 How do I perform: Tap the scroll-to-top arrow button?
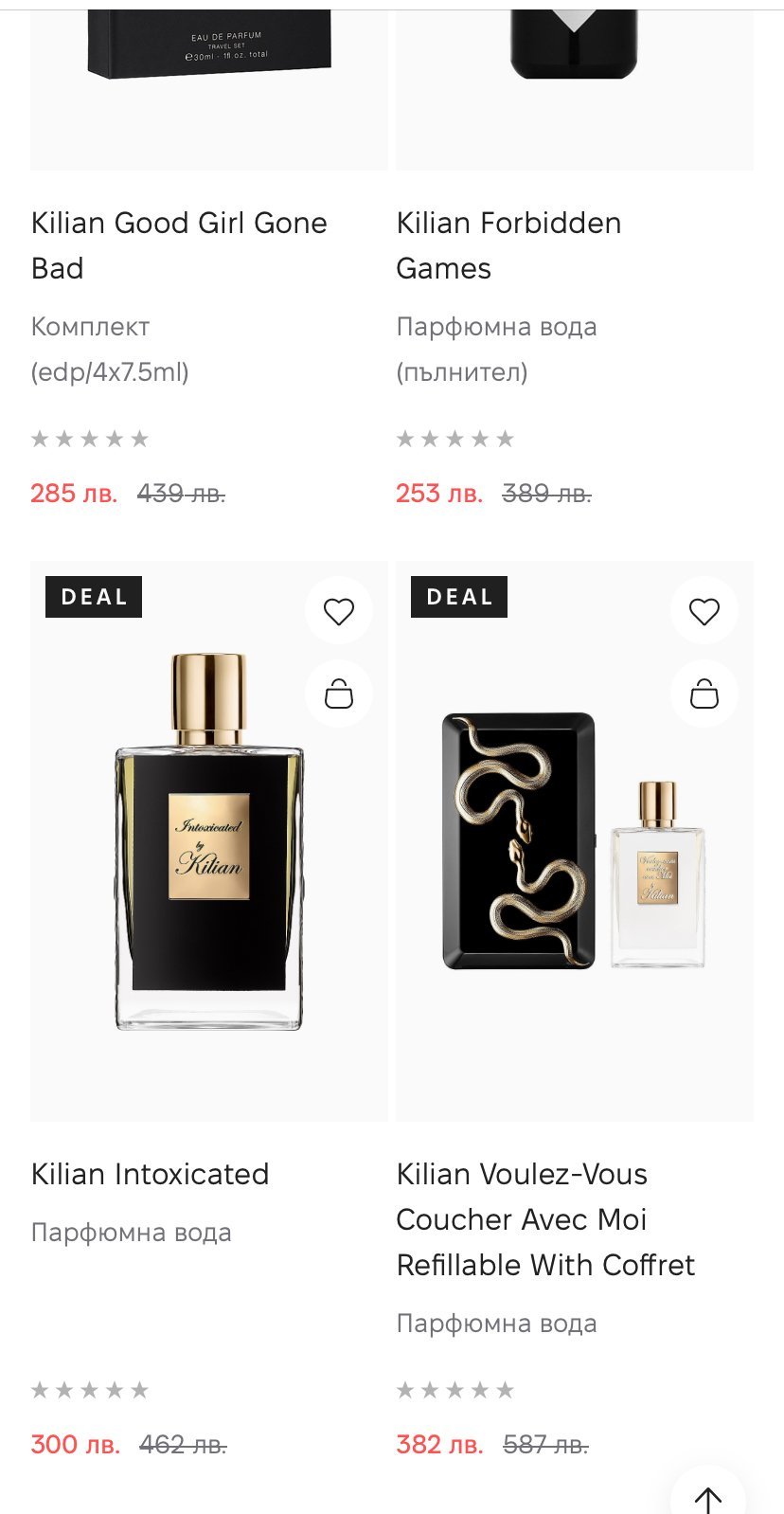pos(707,1495)
